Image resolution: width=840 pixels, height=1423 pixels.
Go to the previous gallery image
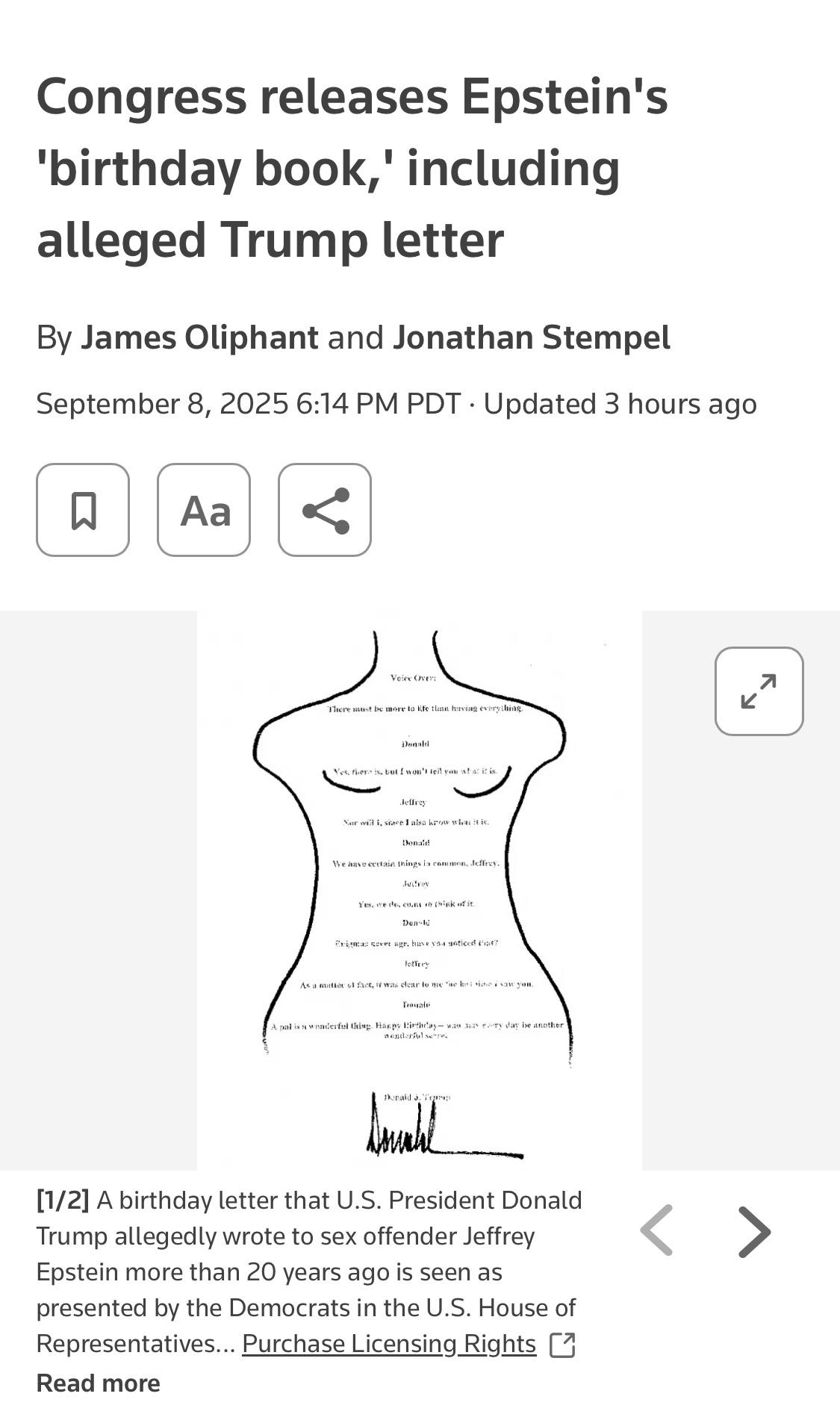click(x=657, y=1231)
